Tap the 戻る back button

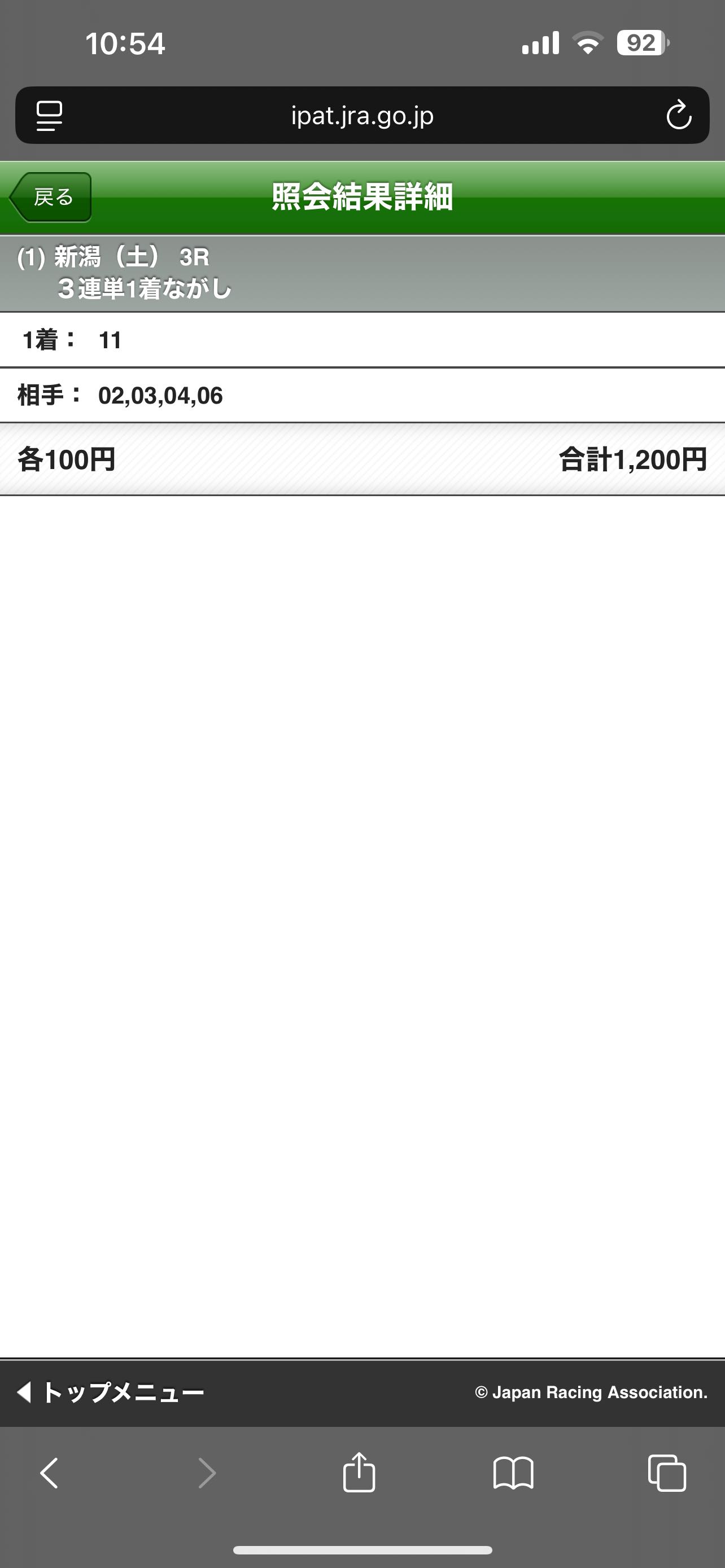50,197
